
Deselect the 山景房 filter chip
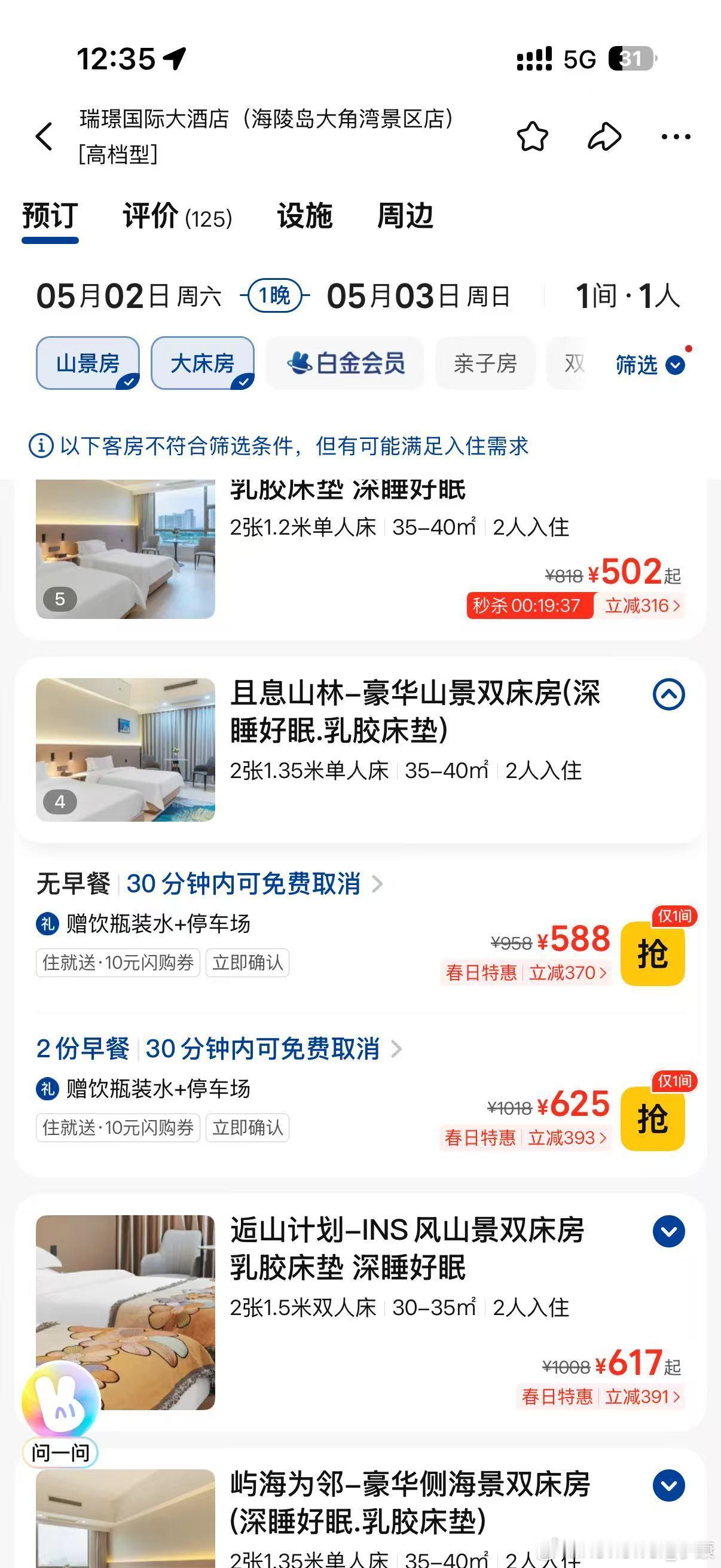[87, 363]
